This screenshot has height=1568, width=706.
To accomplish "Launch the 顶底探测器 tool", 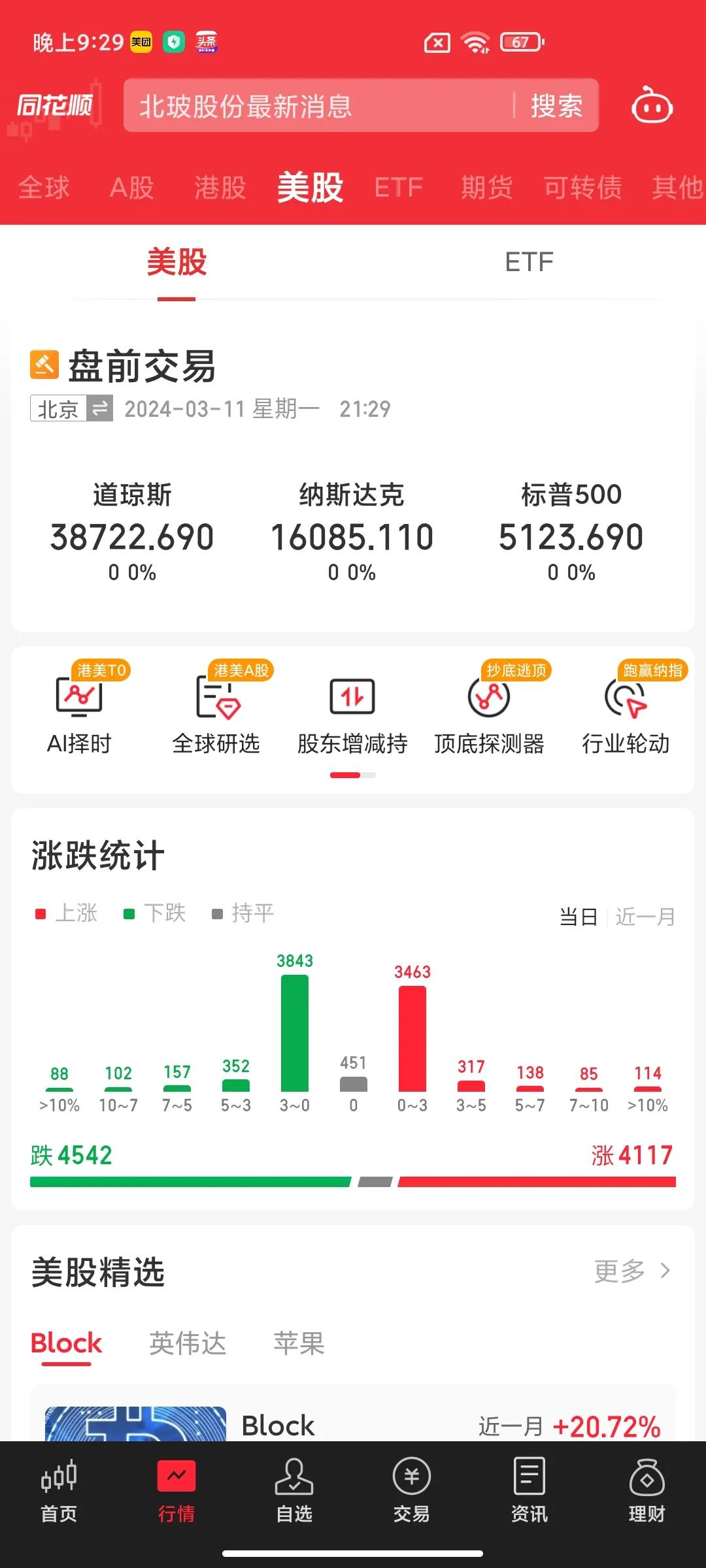I will coord(490,715).
